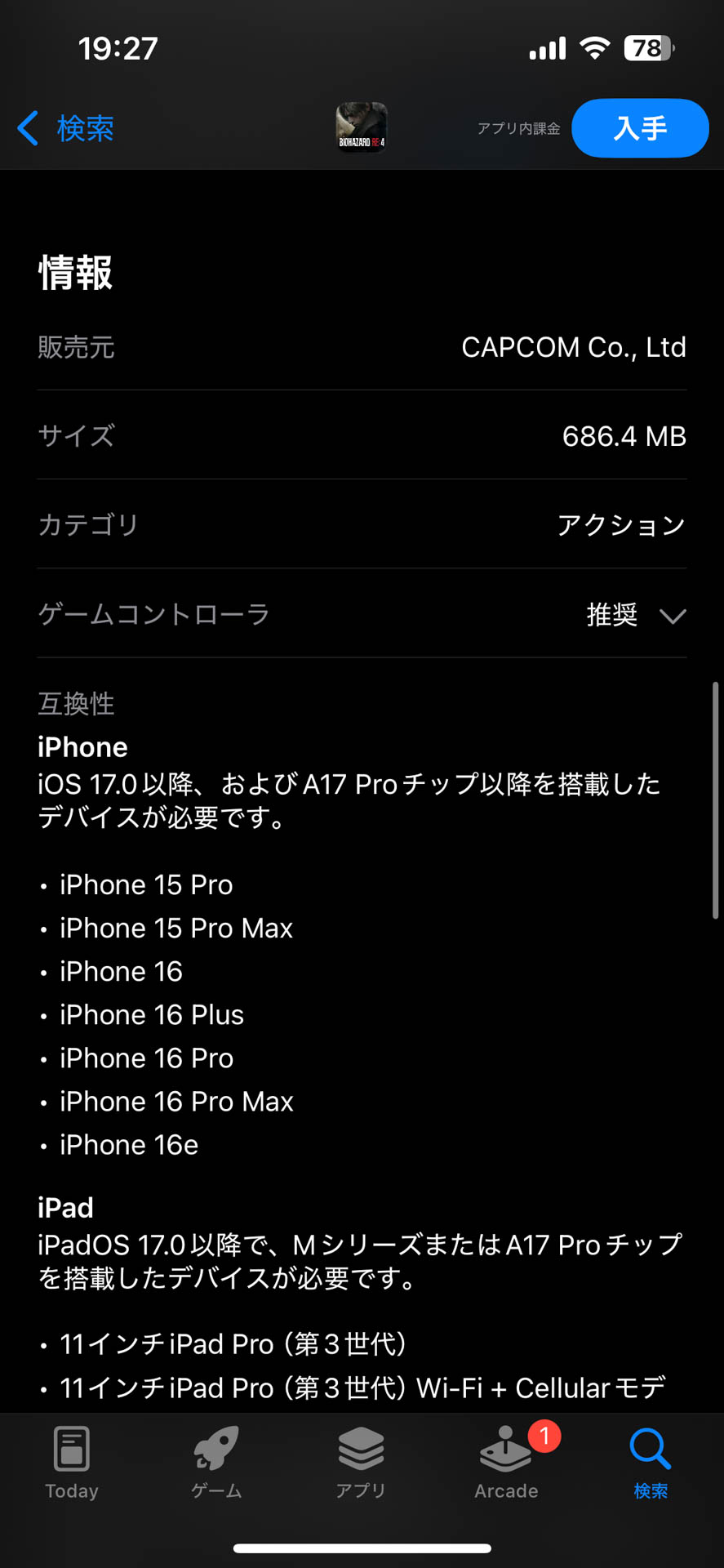This screenshot has height=1568, width=724.
Task: Tap the back chevron beside 検索
Action: click(x=27, y=127)
